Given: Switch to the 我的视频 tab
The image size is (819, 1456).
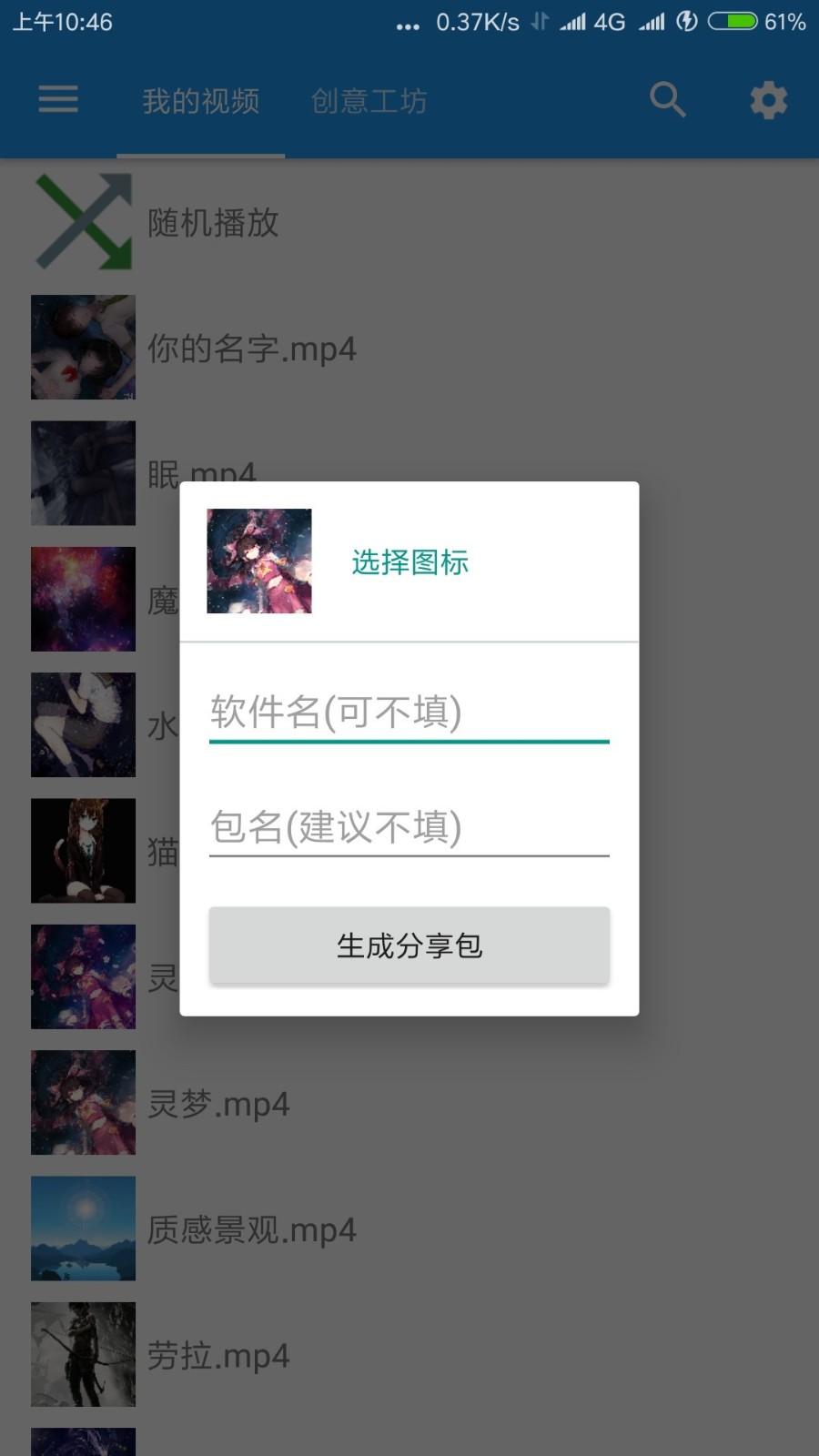Looking at the screenshot, I should coord(201,101).
